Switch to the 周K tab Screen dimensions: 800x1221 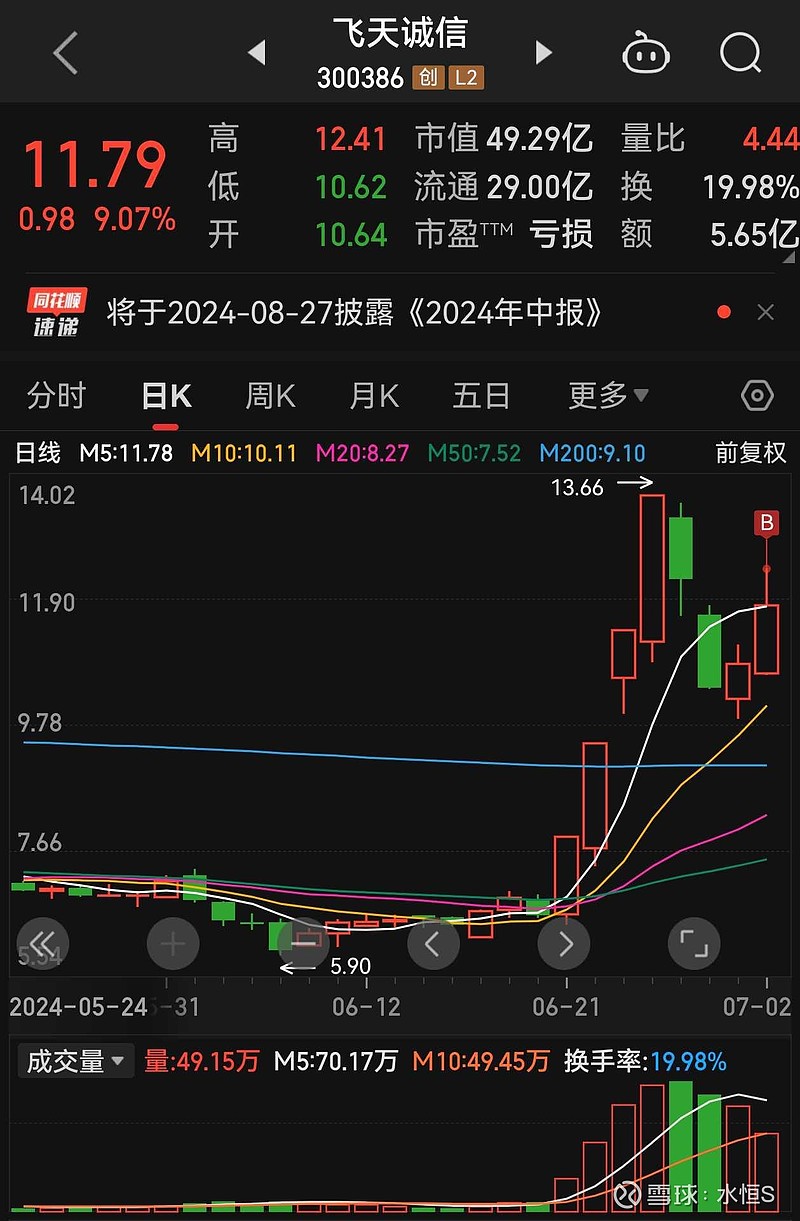[268, 396]
